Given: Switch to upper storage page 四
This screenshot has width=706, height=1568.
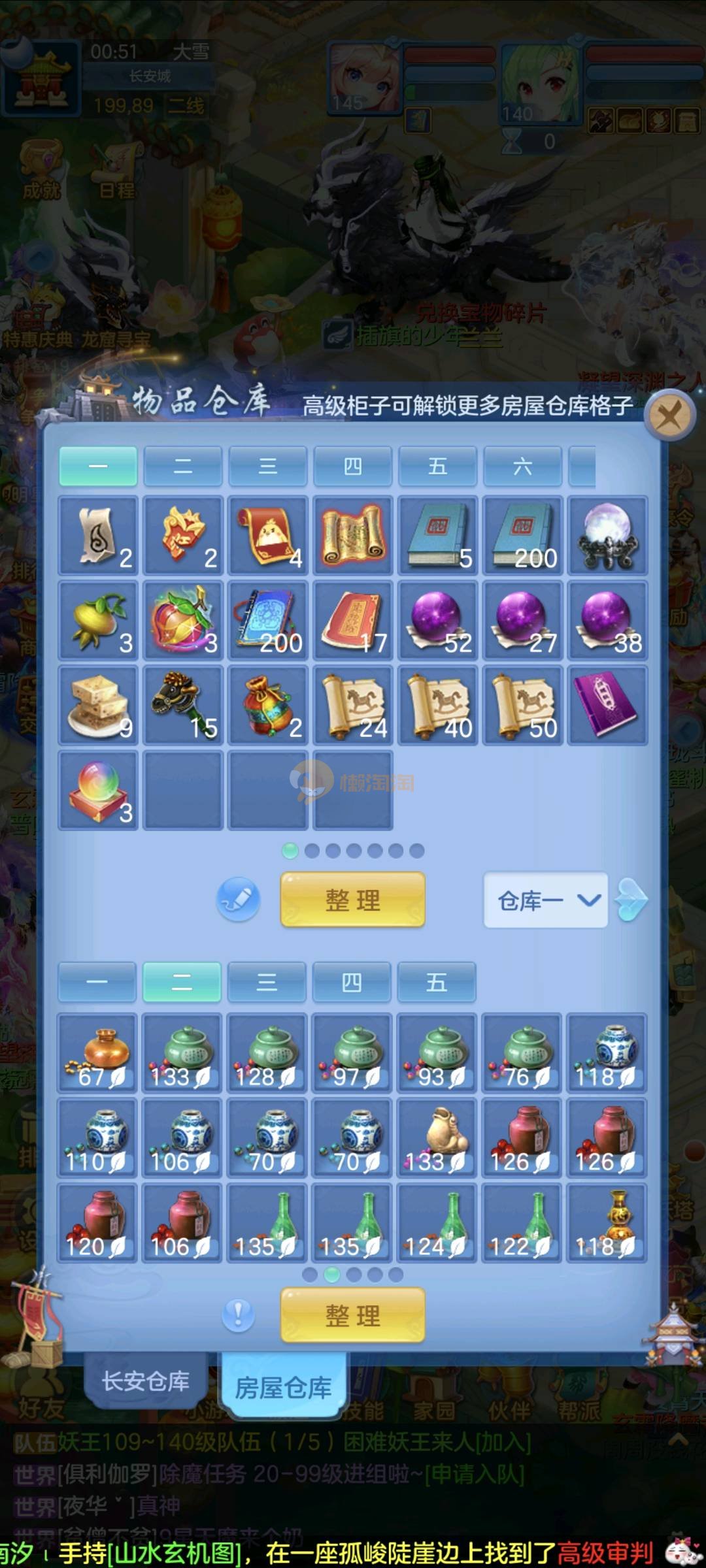Looking at the screenshot, I should (353, 466).
